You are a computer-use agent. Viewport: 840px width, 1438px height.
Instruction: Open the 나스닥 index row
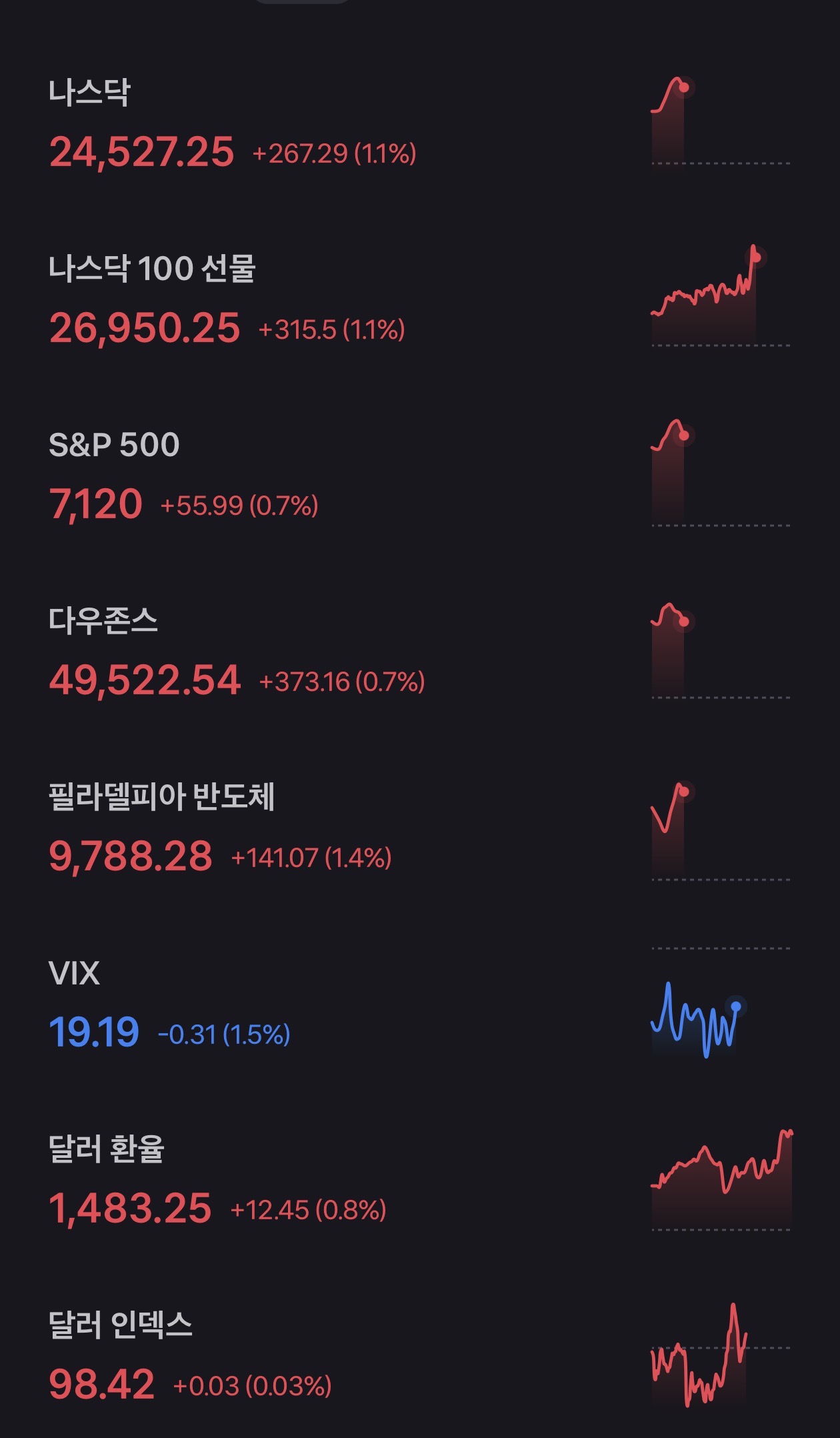(420, 124)
